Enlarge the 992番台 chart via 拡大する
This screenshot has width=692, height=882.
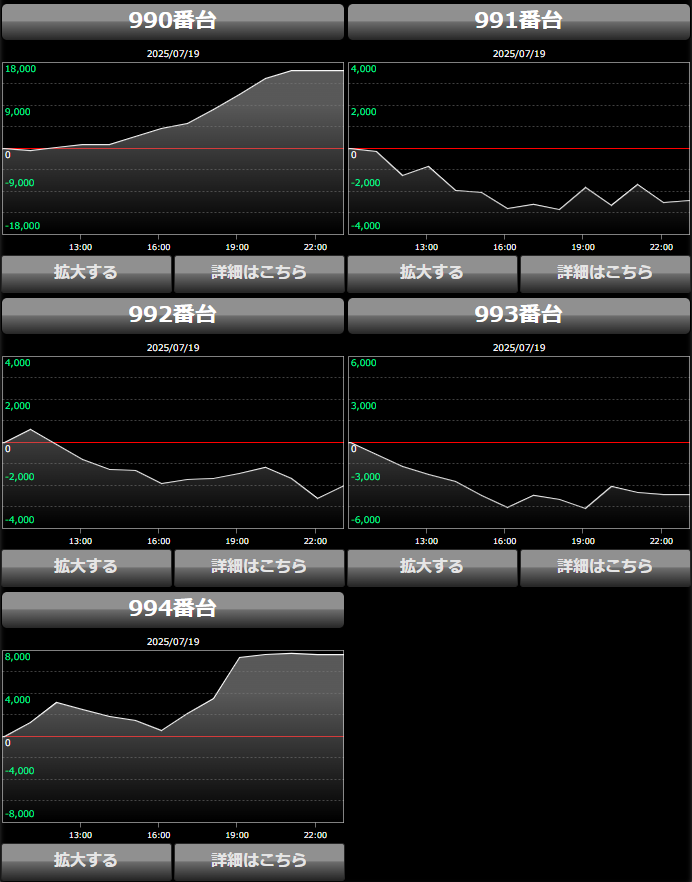click(86, 566)
